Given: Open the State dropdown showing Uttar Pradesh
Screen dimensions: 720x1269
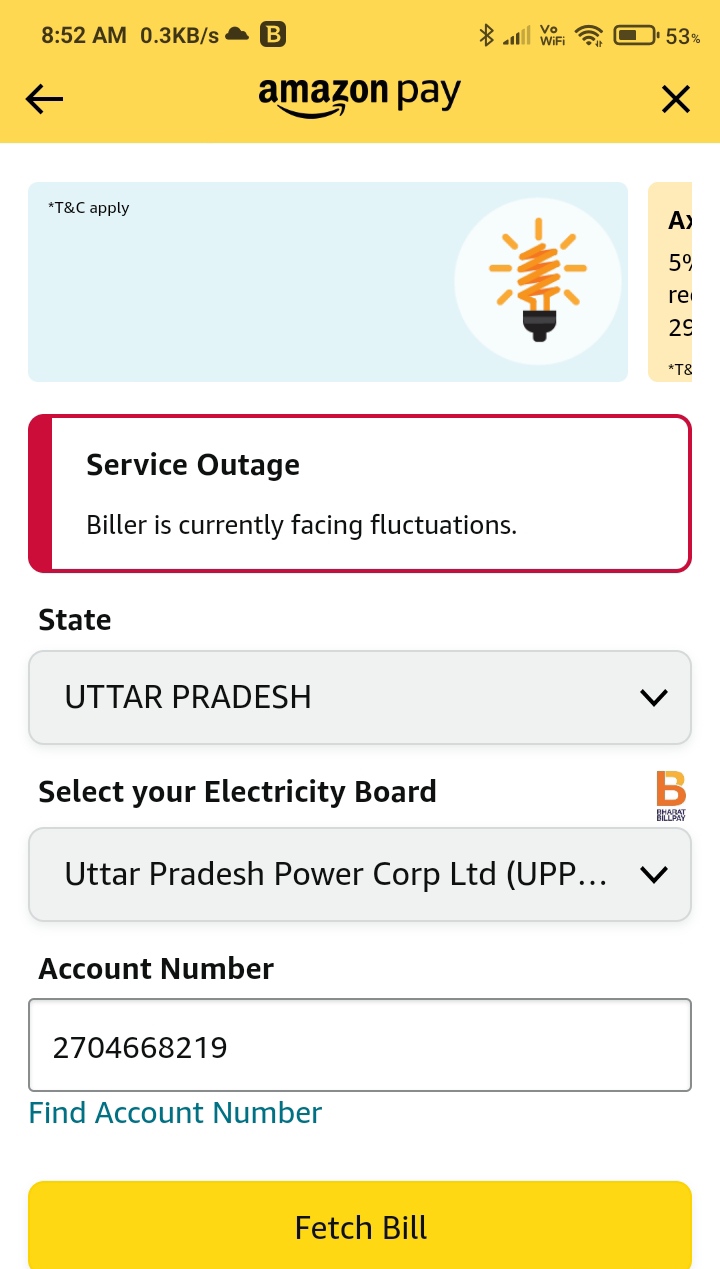Looking at the screenshot, I should (x=360, y=697).
